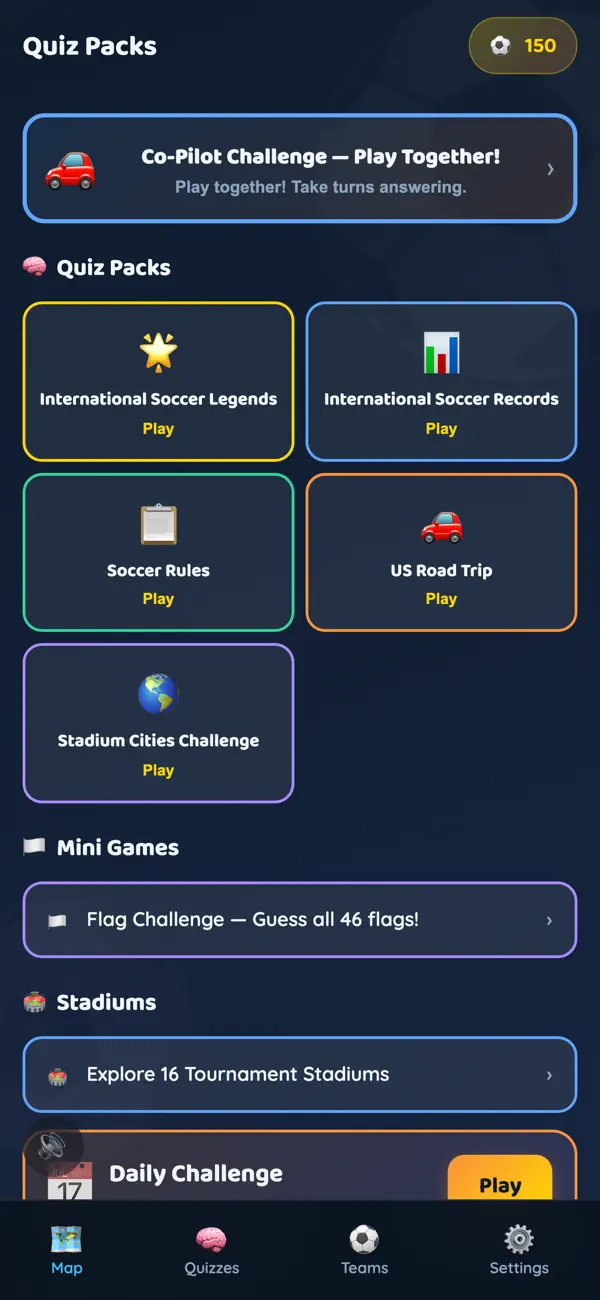This screenshot has width=600, height=1300.
Task: Tap Play on the Daily Challenge
Action: 500,1180
